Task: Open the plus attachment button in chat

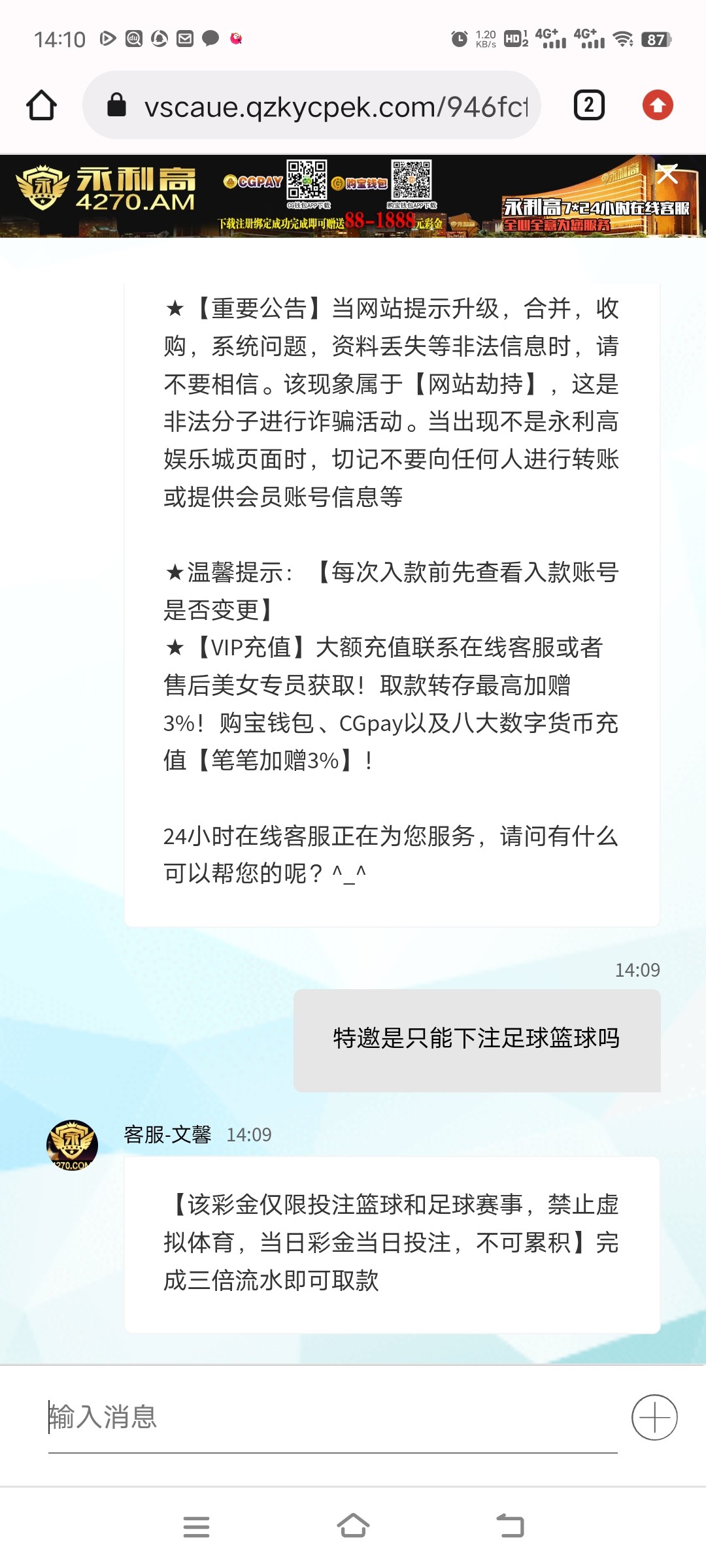Action: pos(654,1417)
